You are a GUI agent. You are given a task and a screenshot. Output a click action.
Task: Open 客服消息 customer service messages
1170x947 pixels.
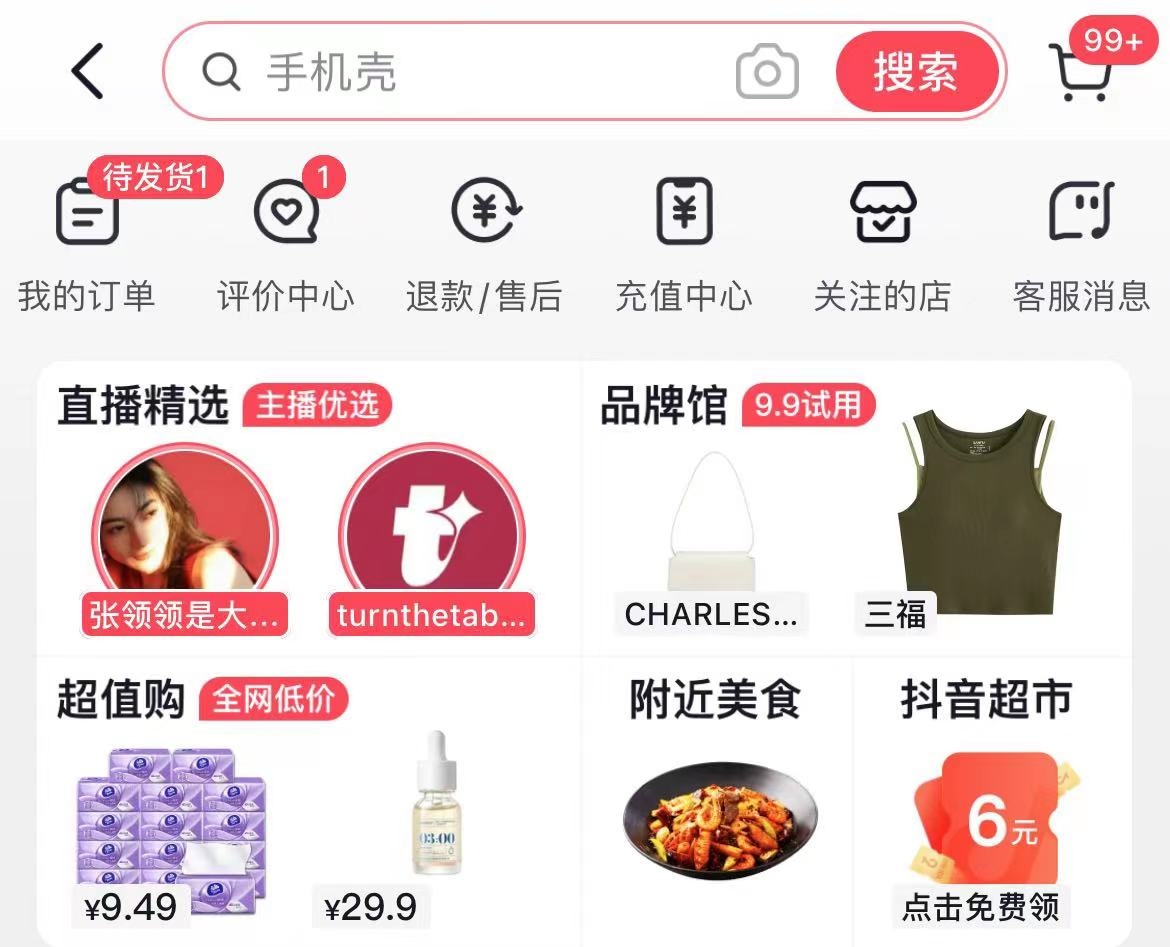pos(1081,240)
